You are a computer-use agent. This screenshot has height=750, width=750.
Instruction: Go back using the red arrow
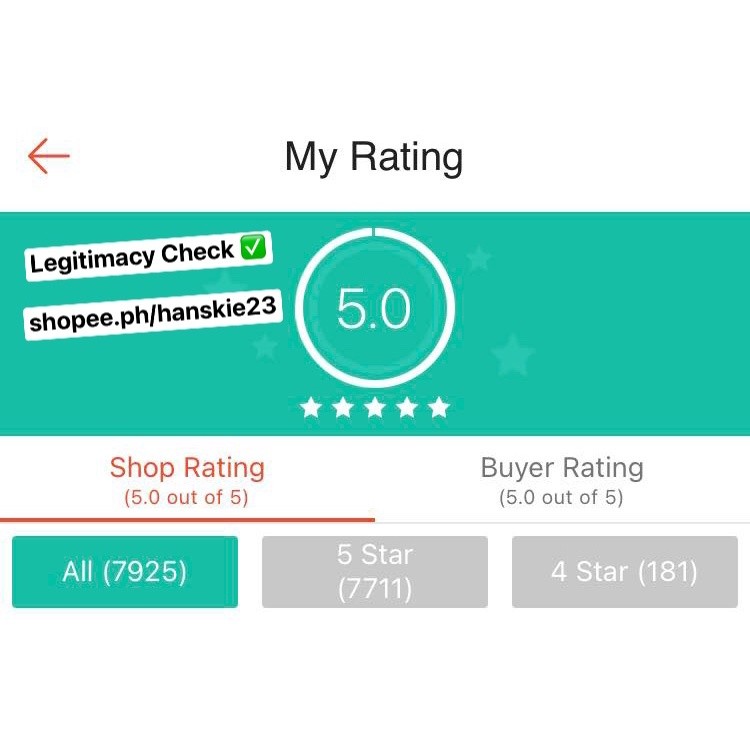(49, 156)
